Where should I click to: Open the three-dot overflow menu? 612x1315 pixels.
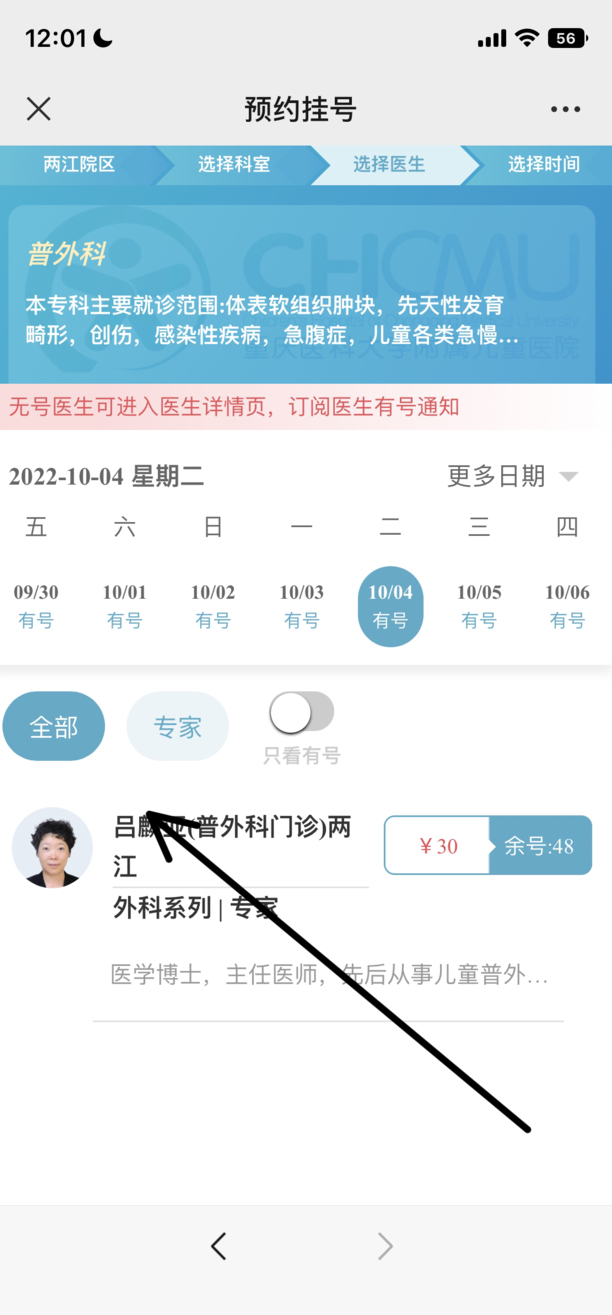(x=565, y=110)
